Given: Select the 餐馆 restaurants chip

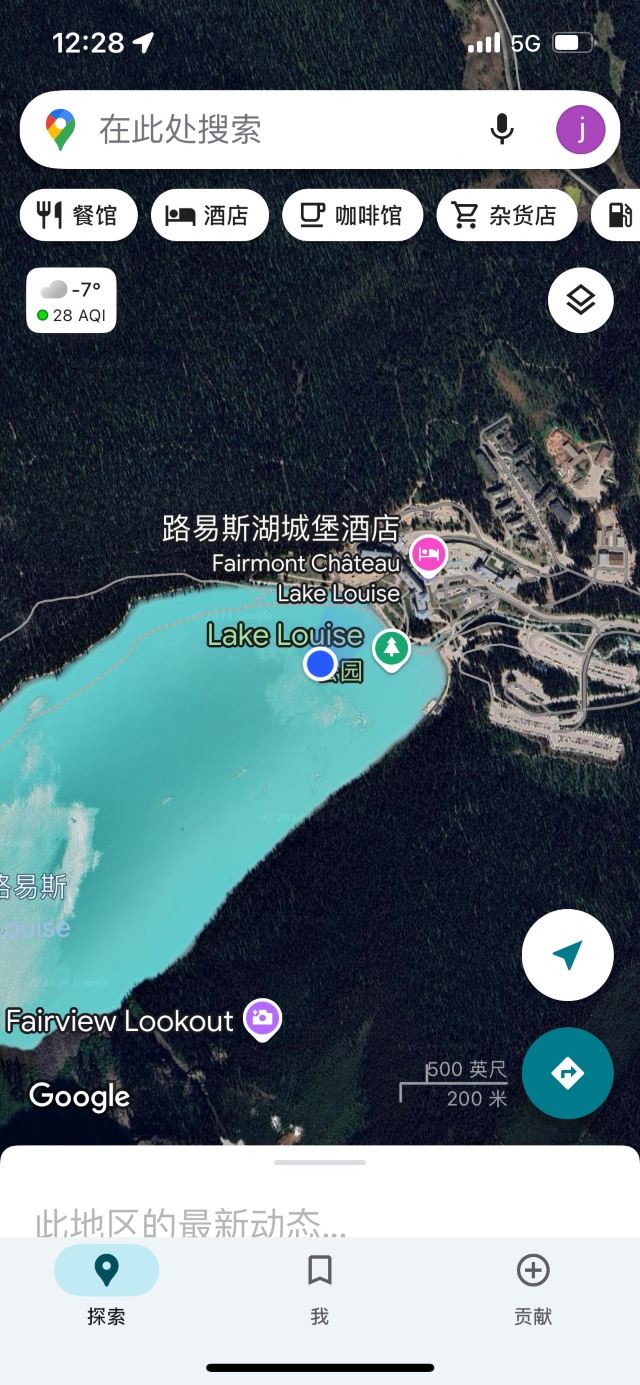Looking at the screenshot, I should coord(78,215).
